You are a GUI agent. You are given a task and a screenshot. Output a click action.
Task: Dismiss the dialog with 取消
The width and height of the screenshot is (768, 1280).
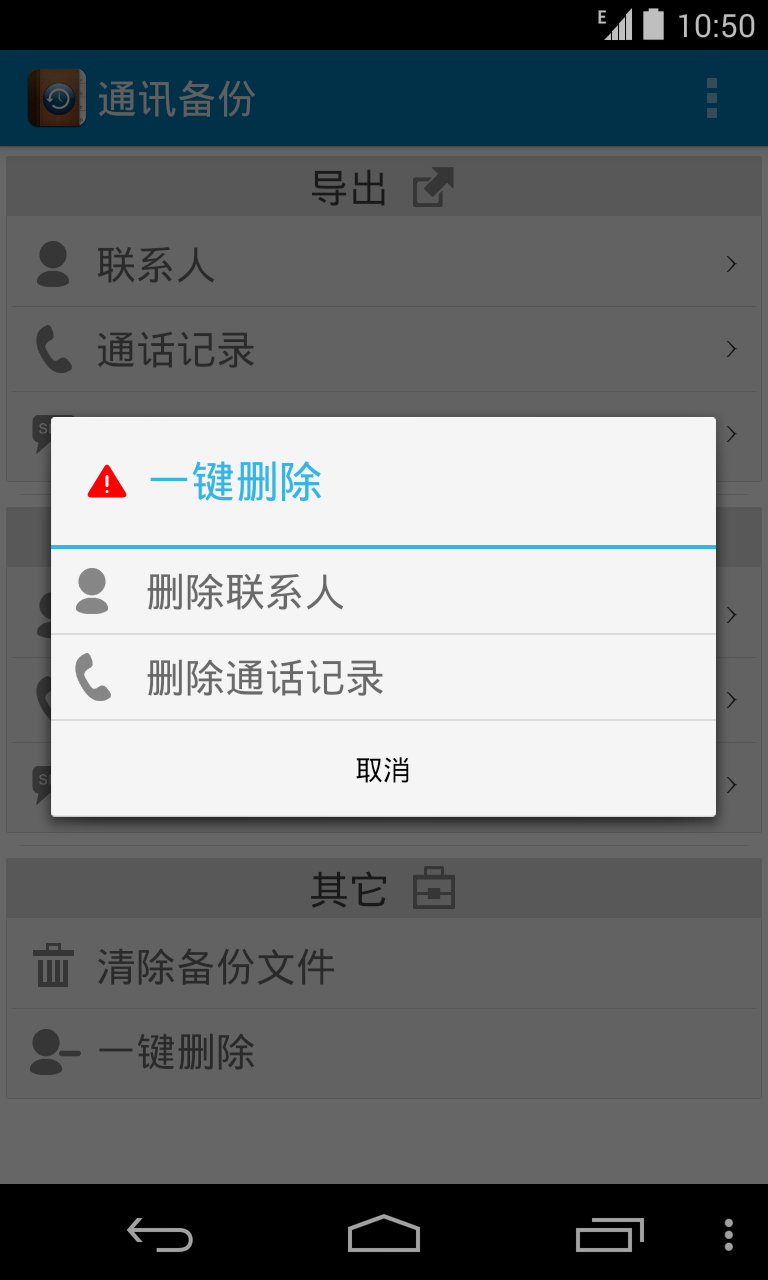[x=383, y=770]
